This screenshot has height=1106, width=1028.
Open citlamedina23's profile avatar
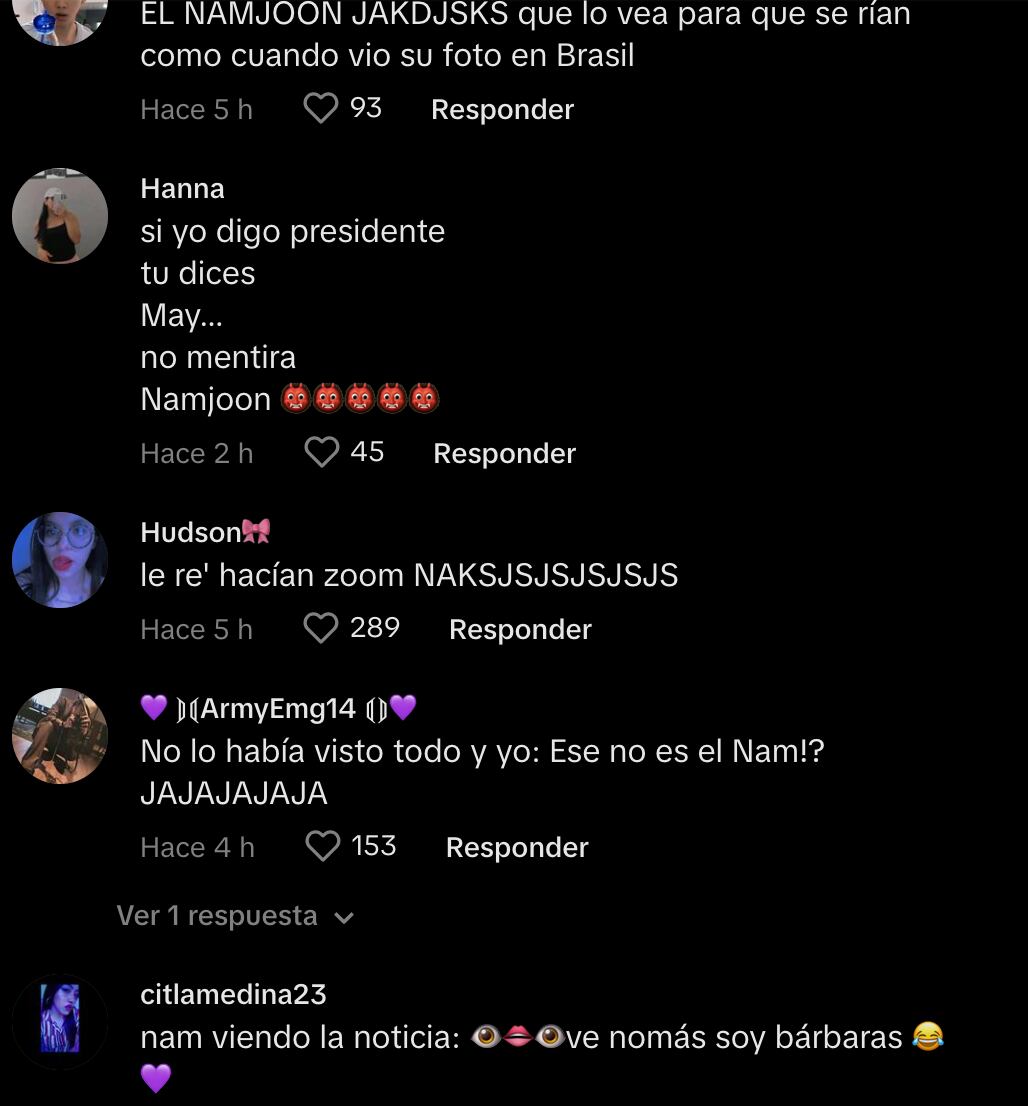coord(60,1022)
